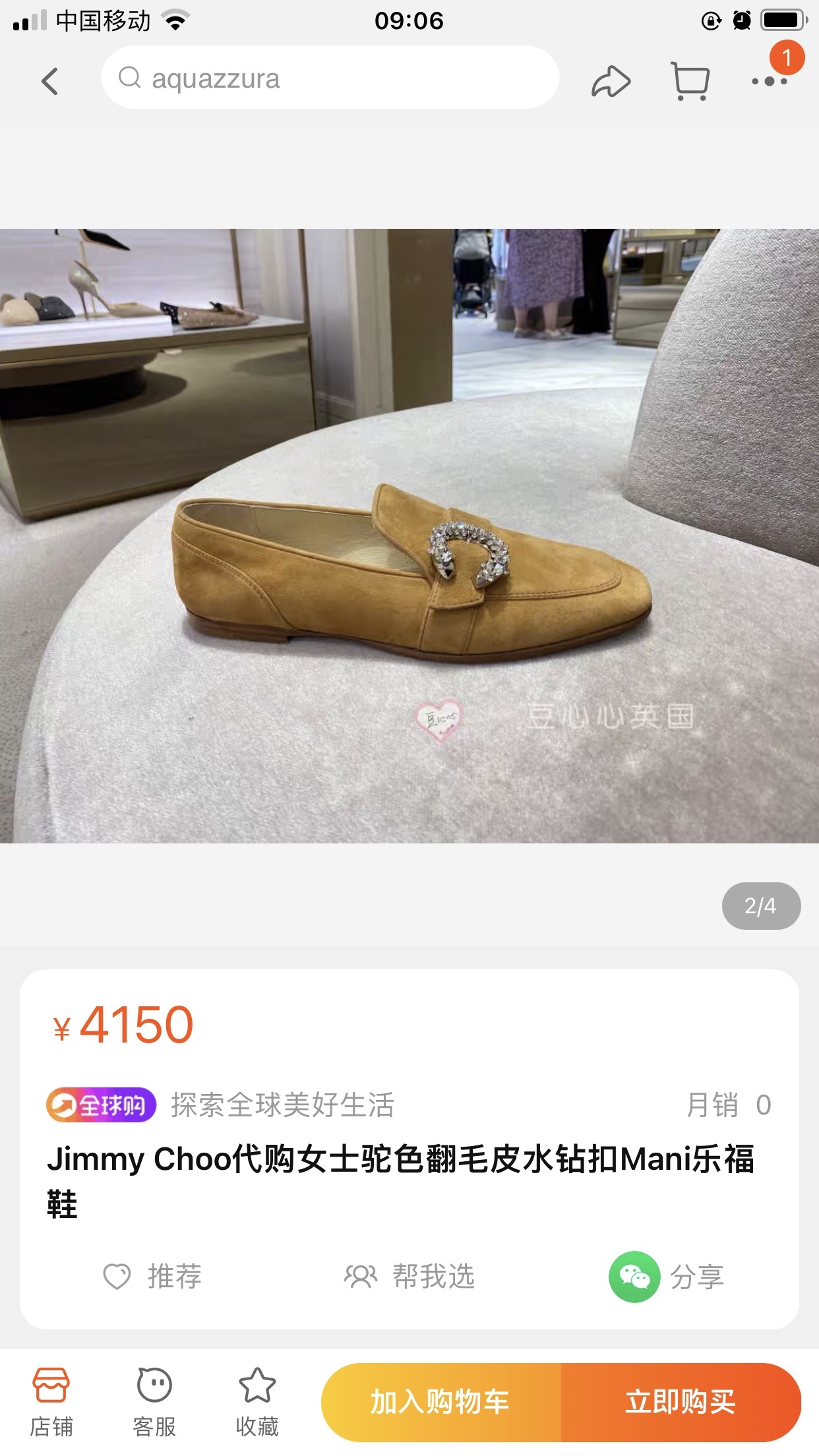819x1456 pixels.
Task: Share this product with the arrow icon
Action: click(611, 82)
